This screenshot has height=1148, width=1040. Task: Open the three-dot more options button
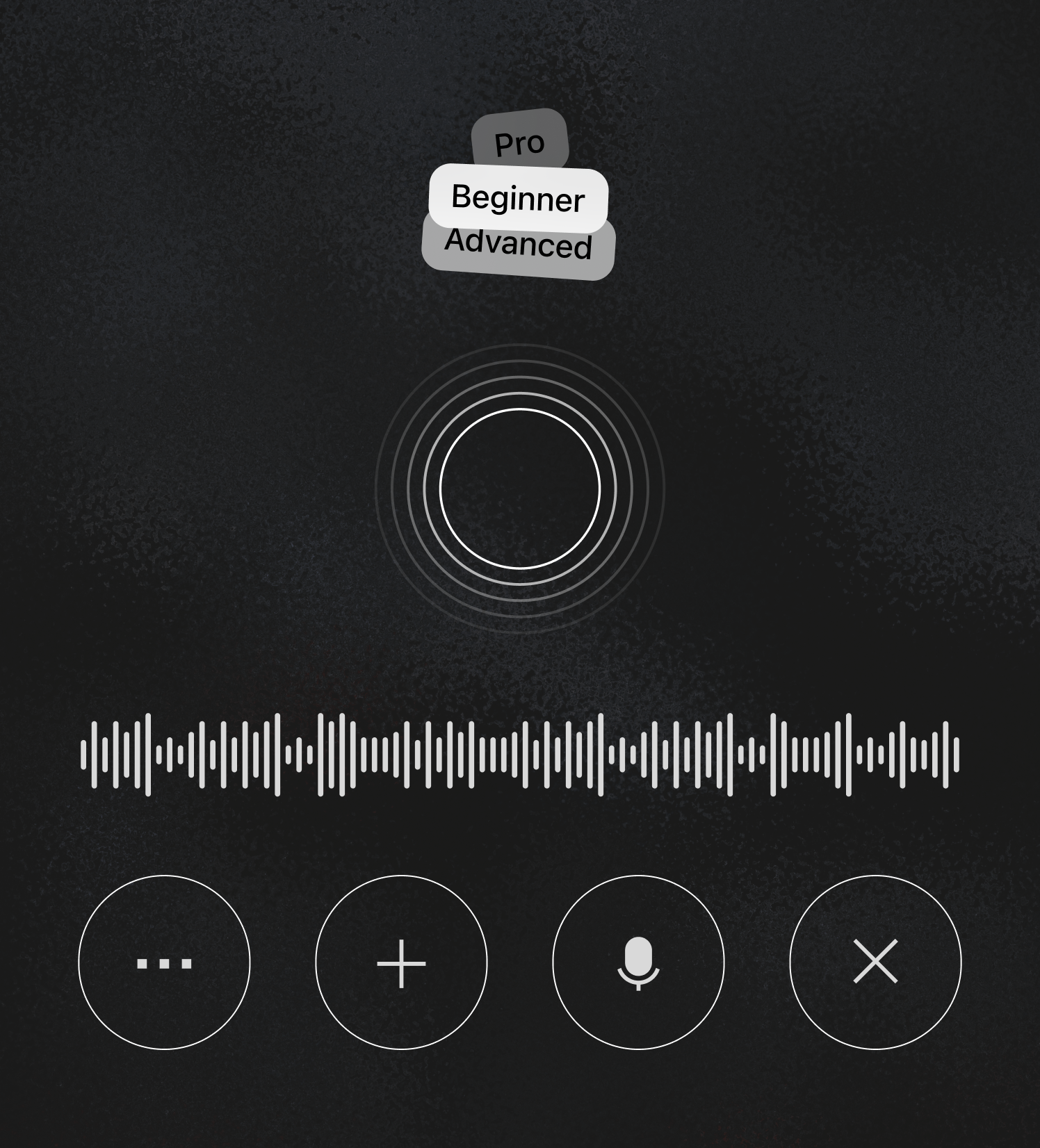click(164, 962)
